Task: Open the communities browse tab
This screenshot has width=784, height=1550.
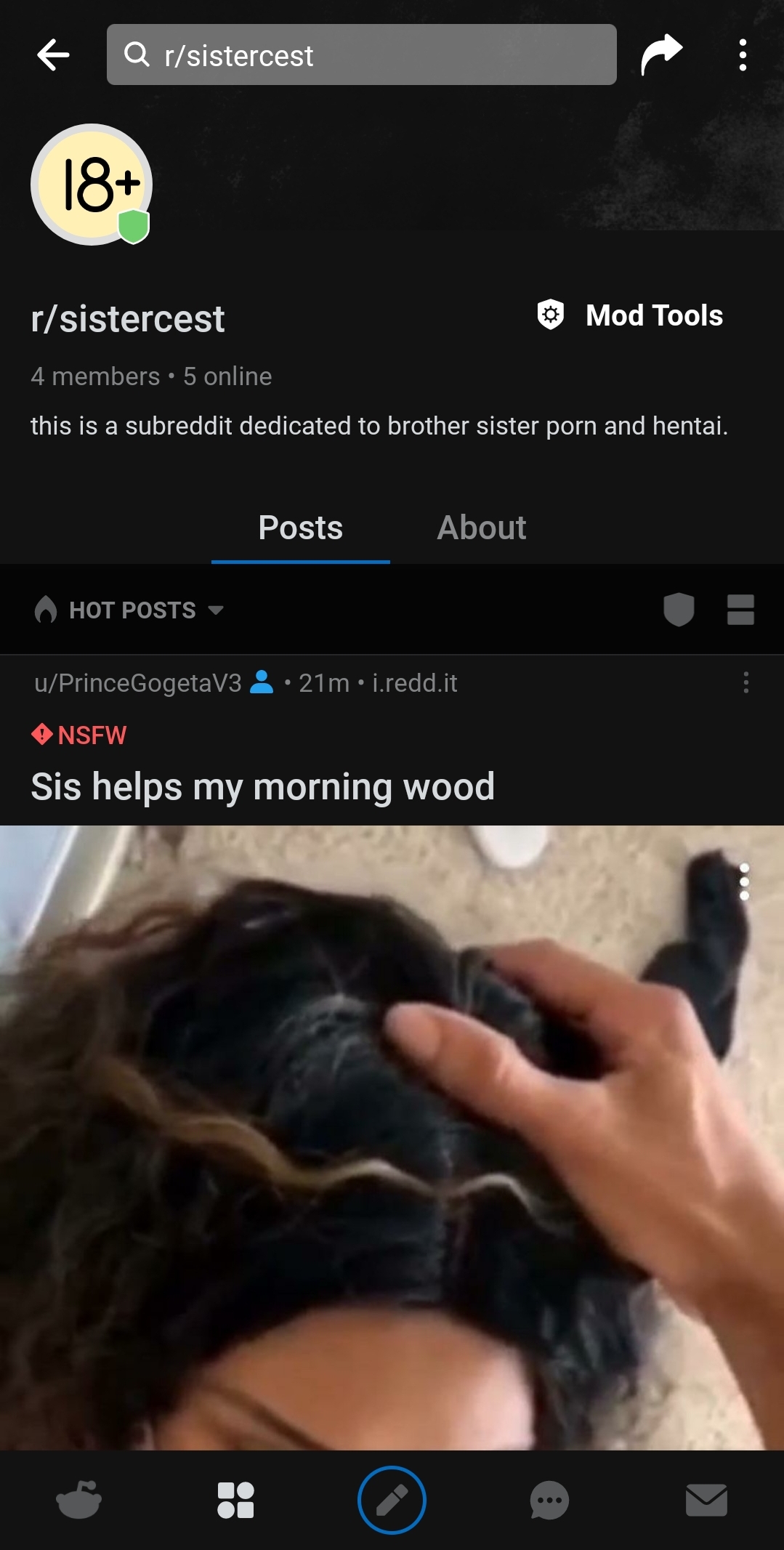Action: pyautogui.click(x=235, y=1501)
